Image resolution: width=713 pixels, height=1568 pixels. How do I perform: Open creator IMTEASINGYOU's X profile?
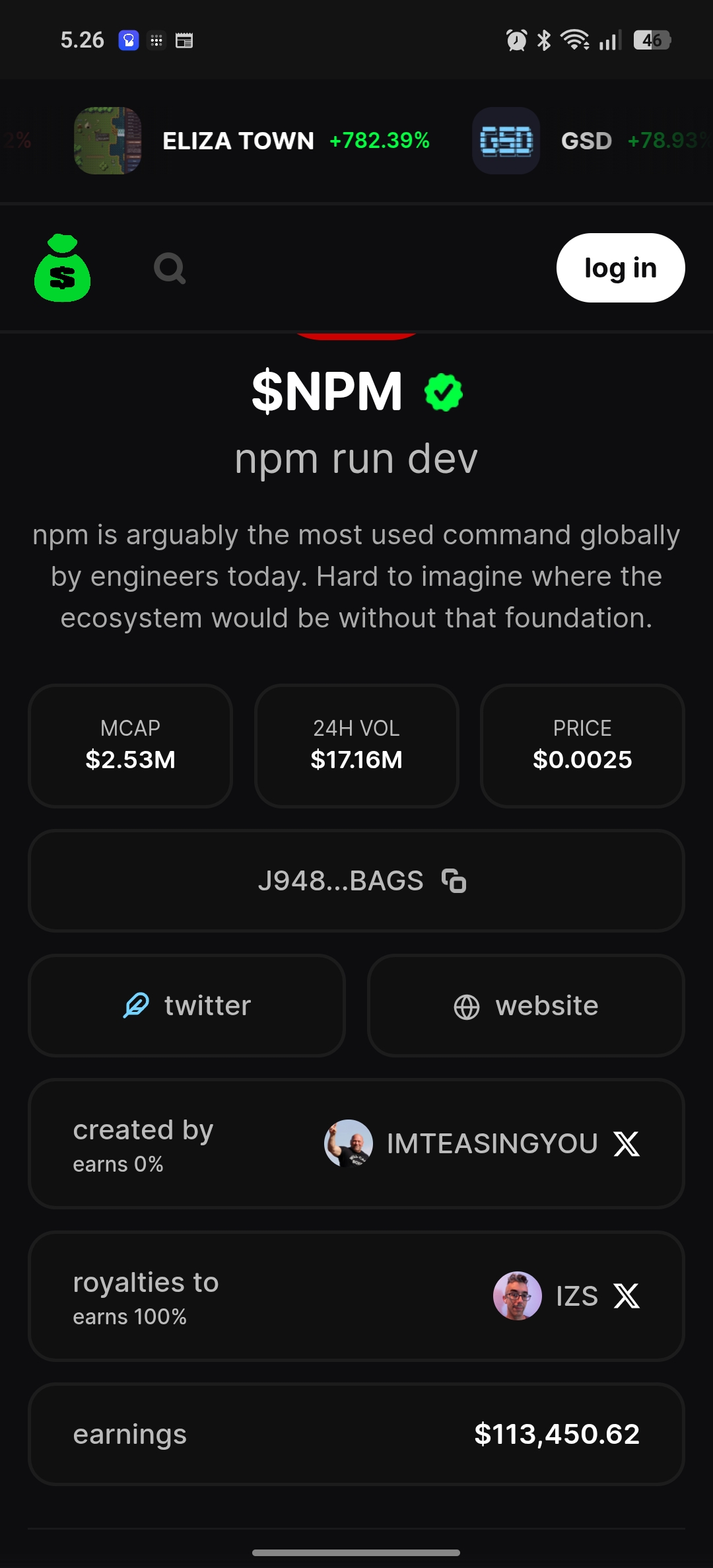pos(626,1144)
